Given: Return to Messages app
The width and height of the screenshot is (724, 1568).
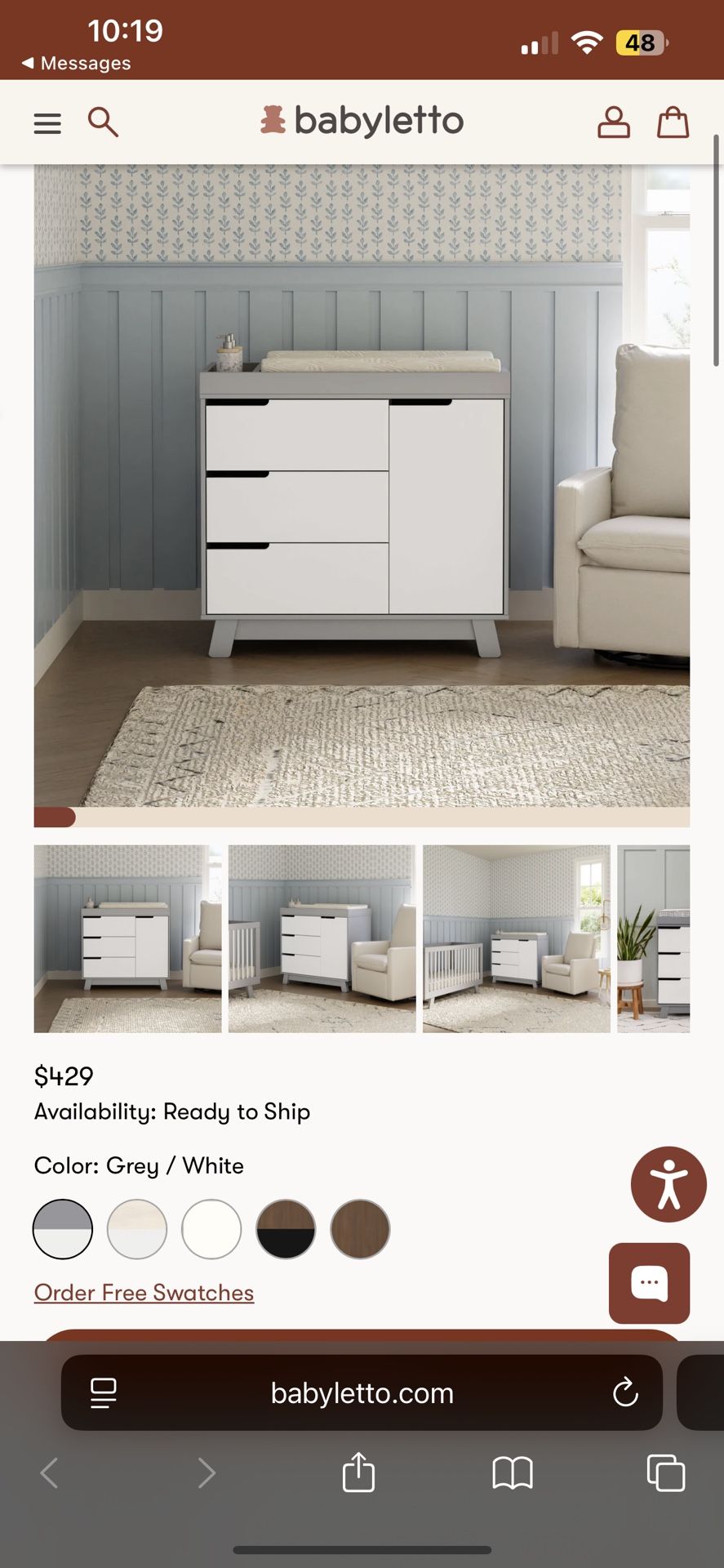Looking at the screenshot, I should 76,63.
